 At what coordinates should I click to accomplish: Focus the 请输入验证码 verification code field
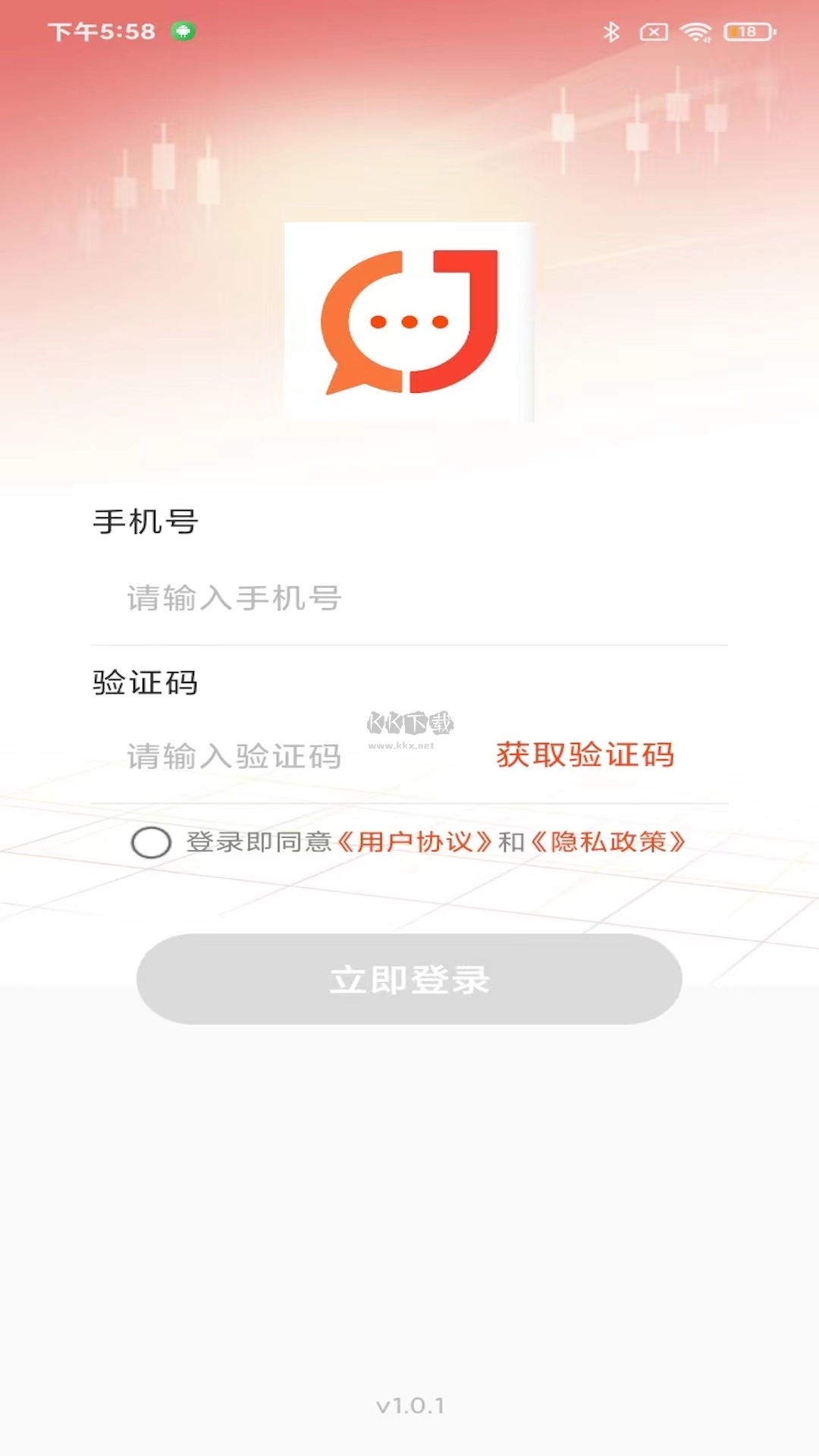[235, 755]
